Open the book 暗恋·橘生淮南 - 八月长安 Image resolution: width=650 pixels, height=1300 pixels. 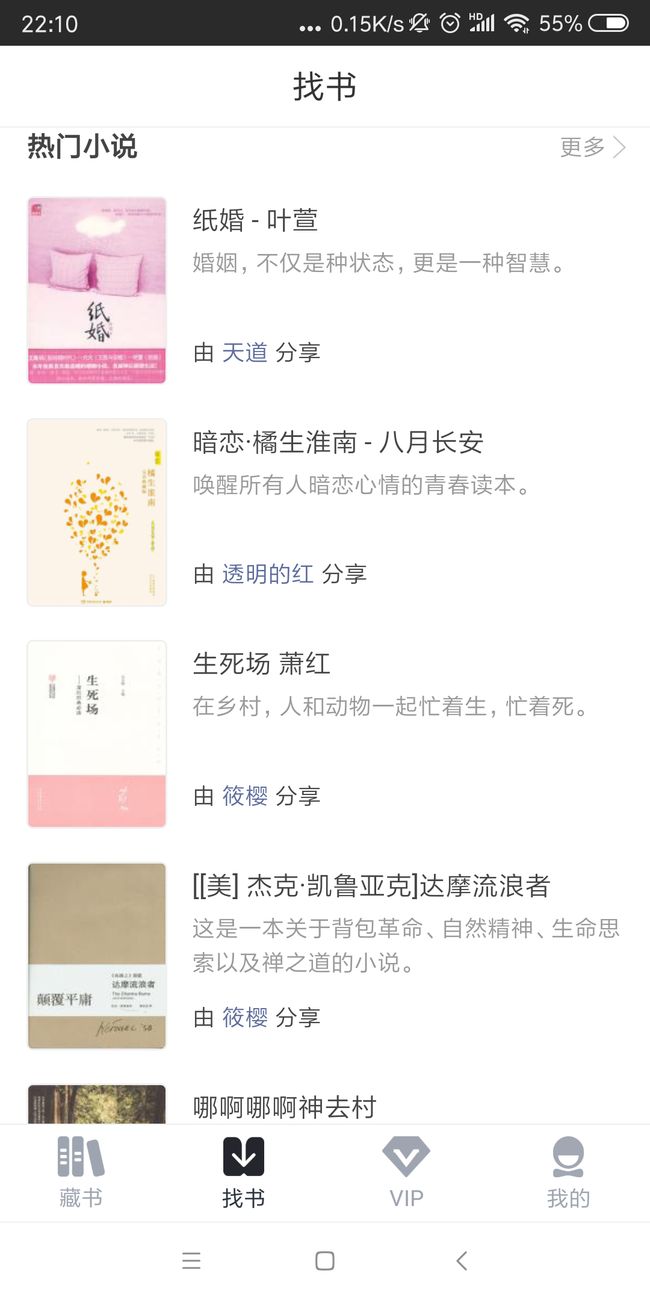point(325,512)
